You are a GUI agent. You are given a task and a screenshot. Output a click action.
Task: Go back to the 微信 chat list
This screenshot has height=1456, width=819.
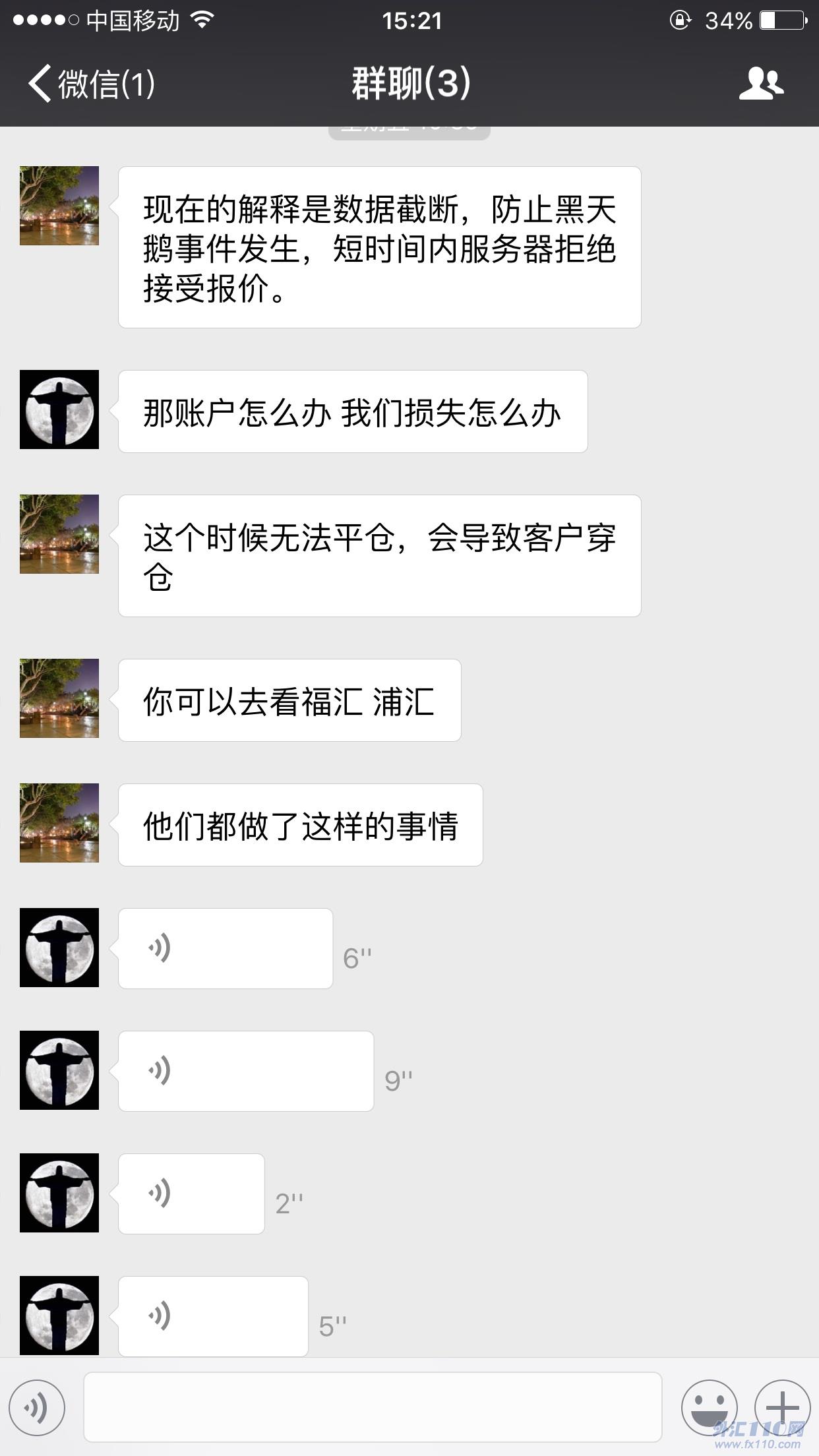[x=91, y=84]
